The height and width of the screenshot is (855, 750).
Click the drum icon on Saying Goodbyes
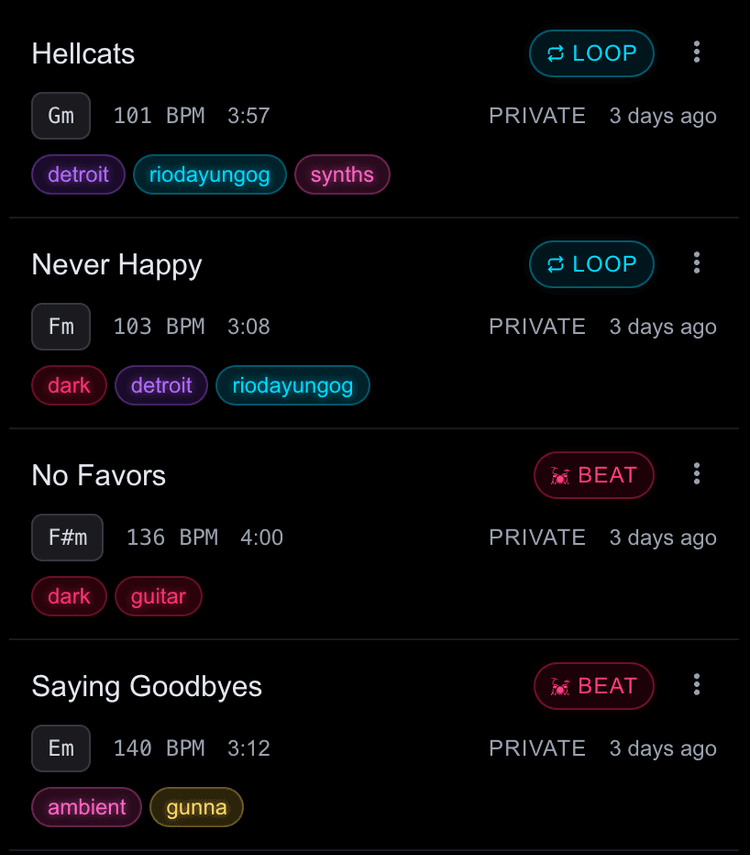(566, 686)
